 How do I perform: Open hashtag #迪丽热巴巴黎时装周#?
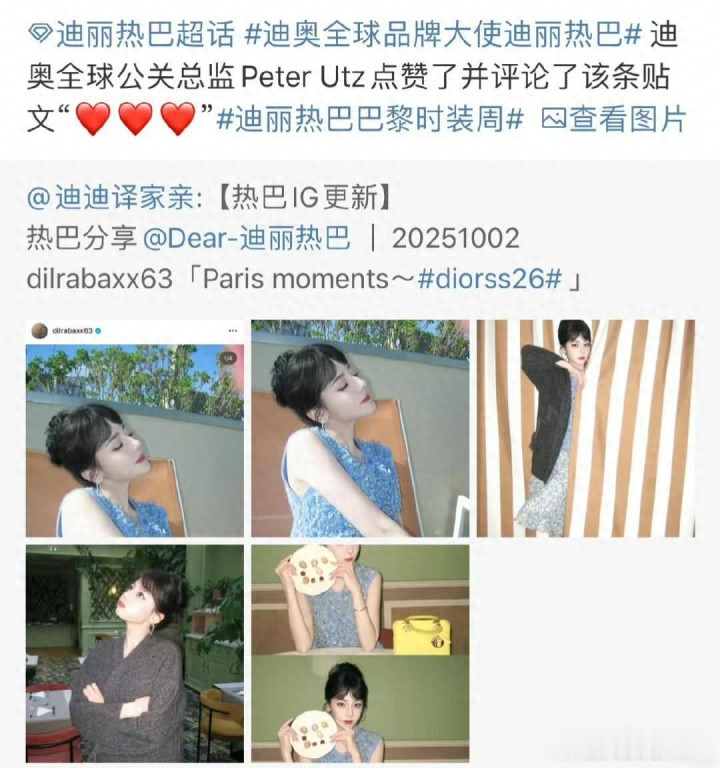click(x=370, y=120)
